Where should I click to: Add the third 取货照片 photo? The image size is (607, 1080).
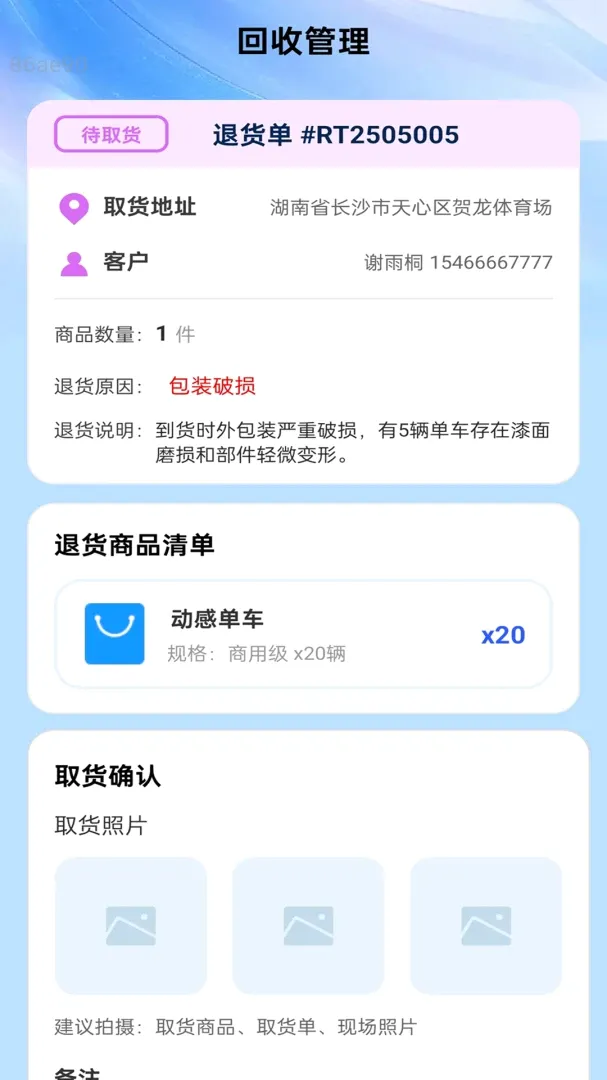(486, 926)
